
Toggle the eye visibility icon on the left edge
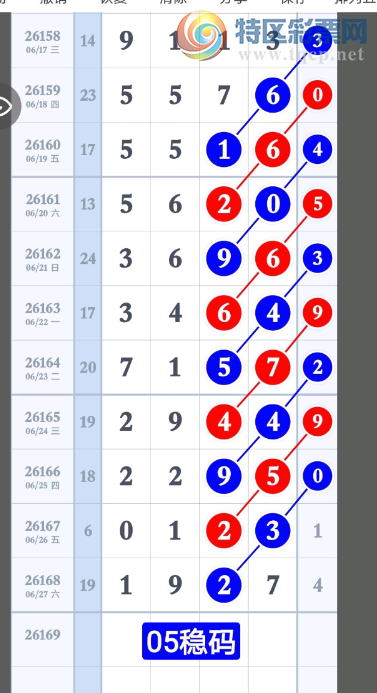[6, 106]
